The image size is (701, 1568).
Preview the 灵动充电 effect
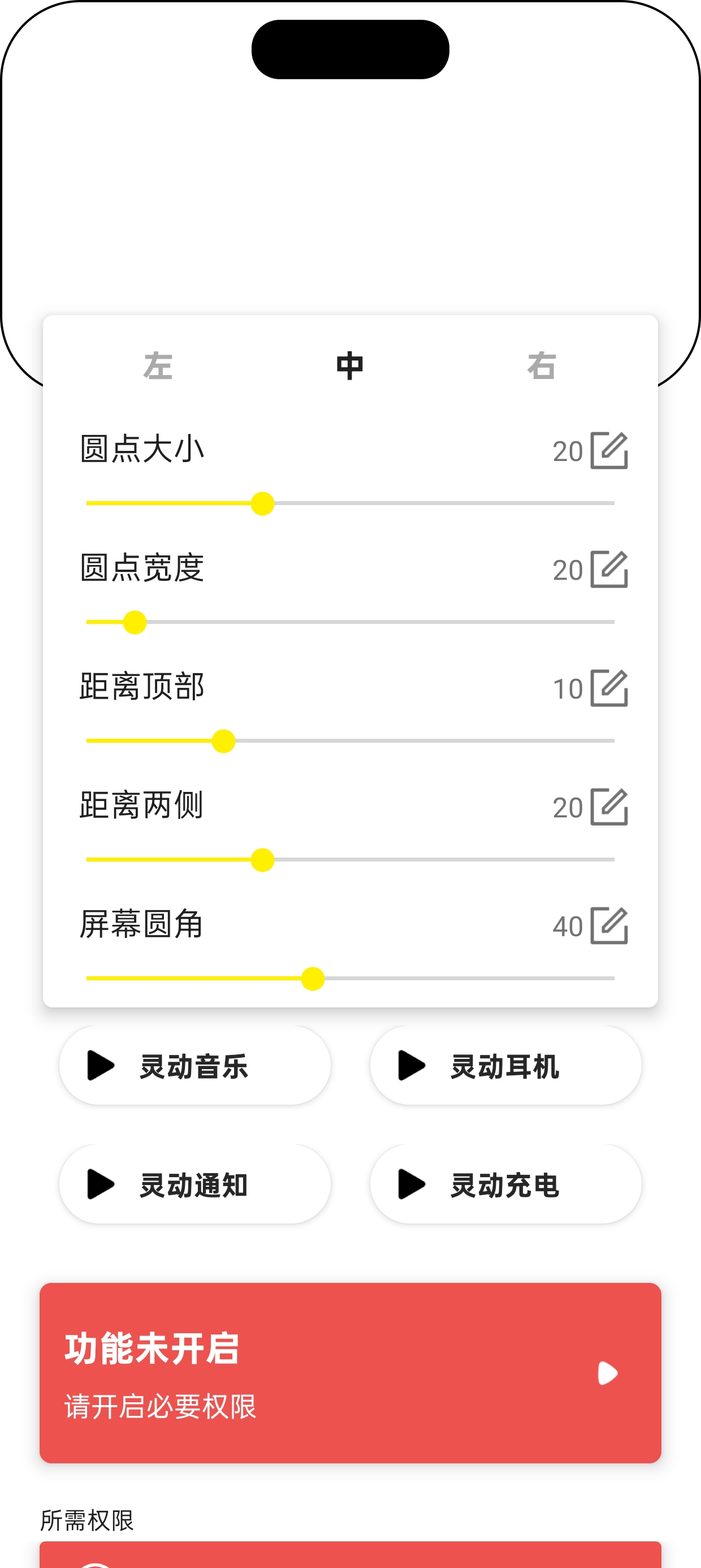click(505, 1184)
